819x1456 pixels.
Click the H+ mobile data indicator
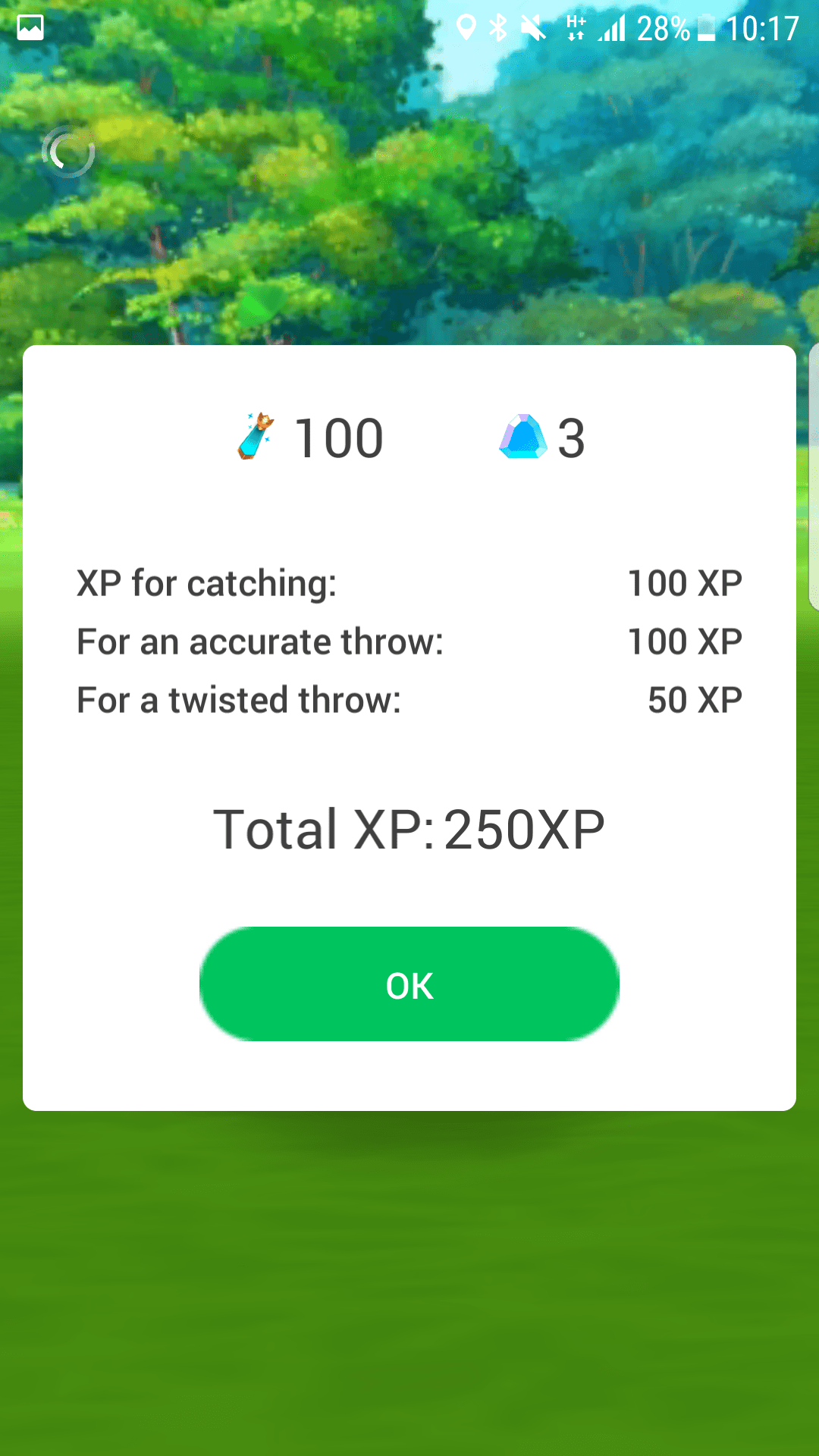(x=575, y=28)
